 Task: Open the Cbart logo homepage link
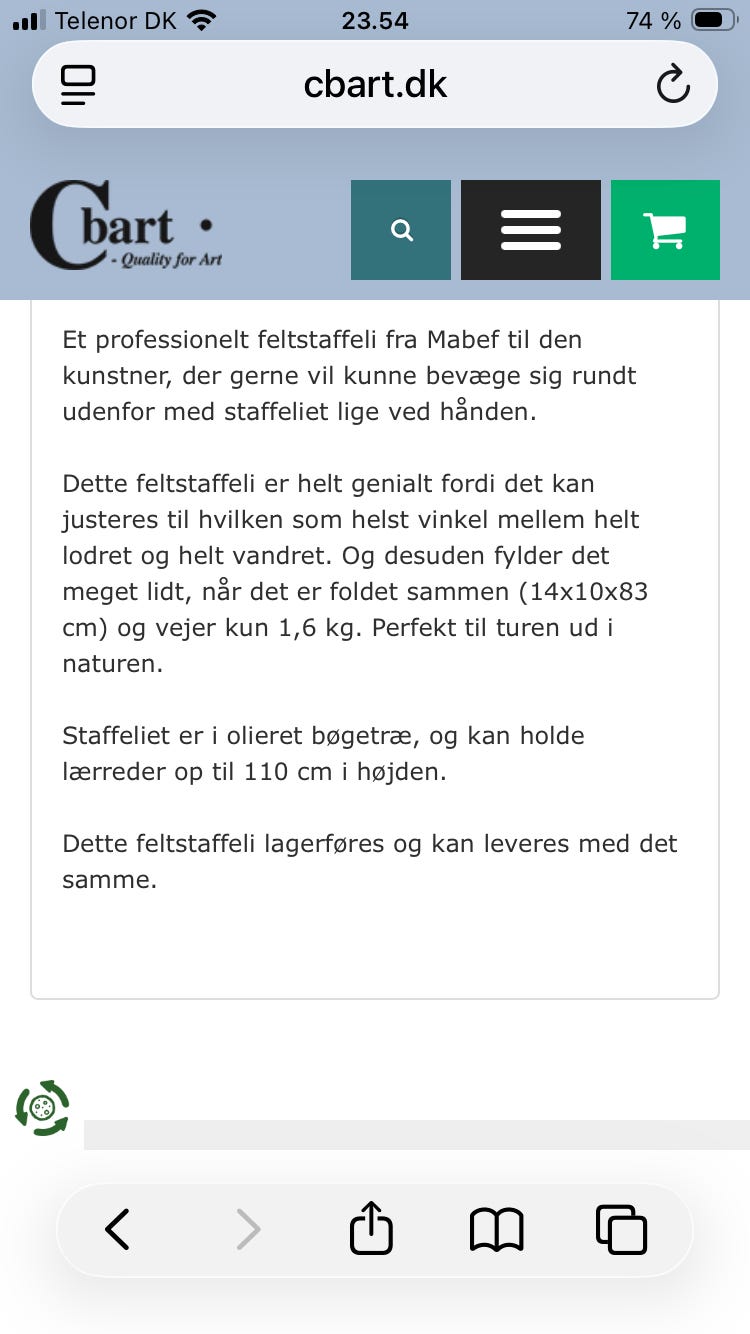(125, 223)
